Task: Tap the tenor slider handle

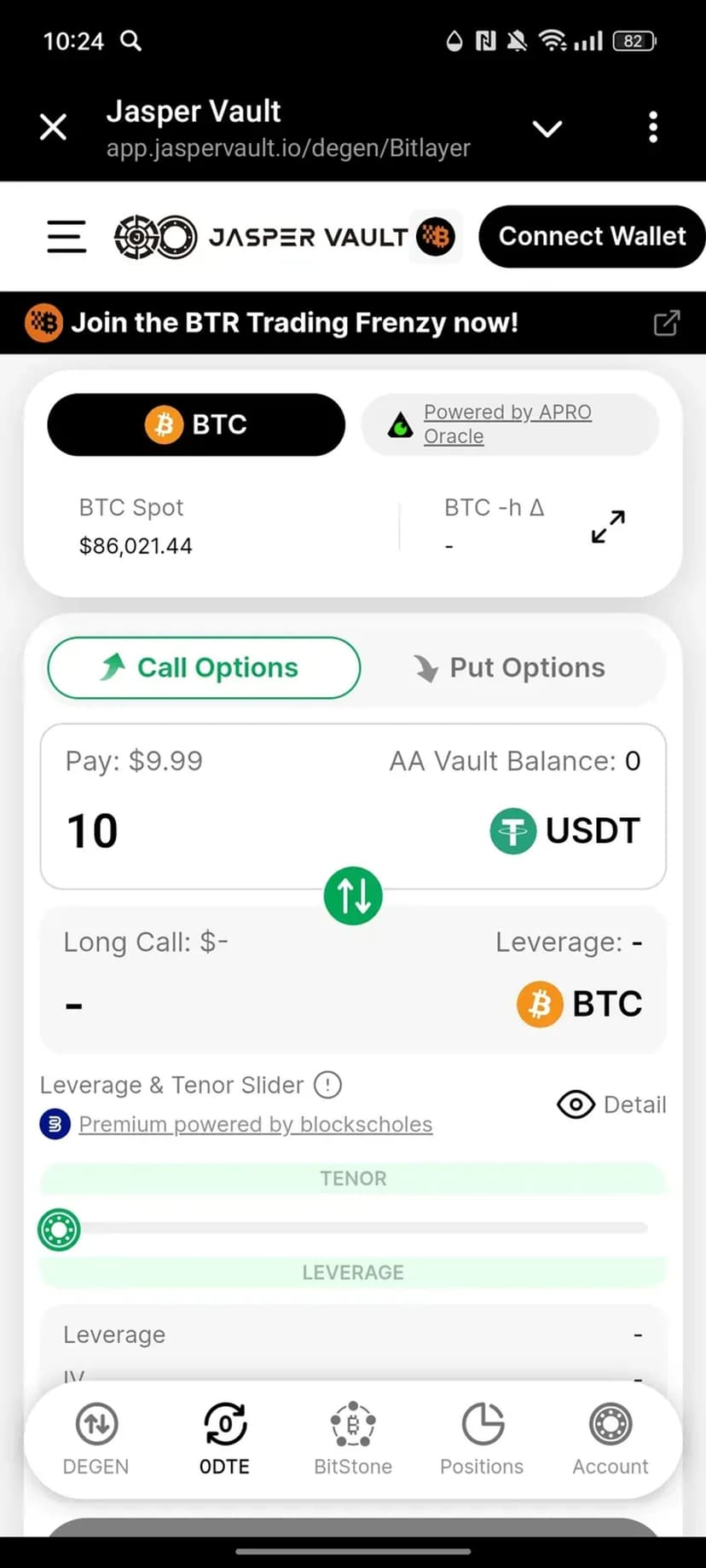Action: pos(59,1230)
